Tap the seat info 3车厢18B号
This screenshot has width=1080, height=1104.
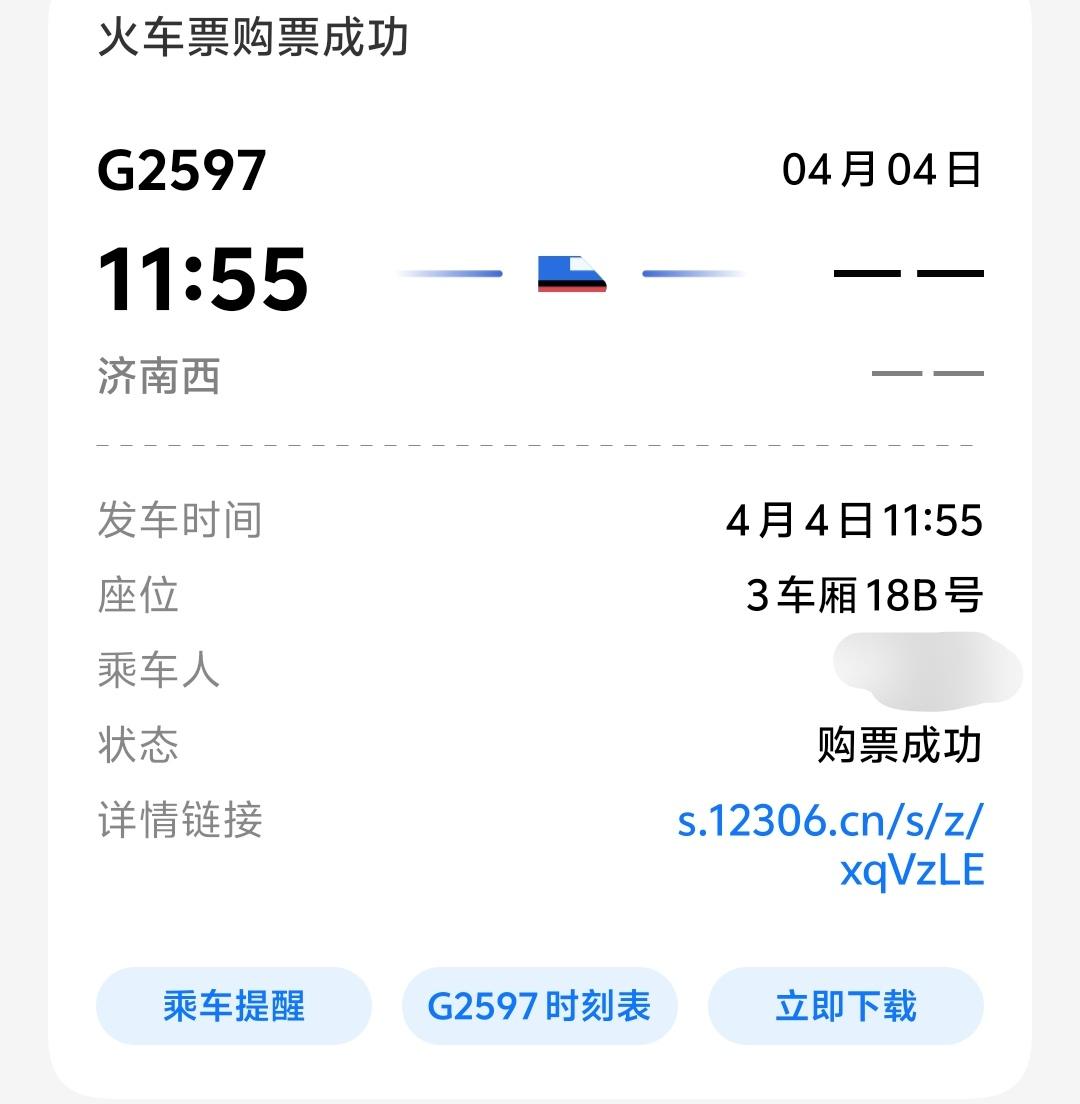coord(866,595)
